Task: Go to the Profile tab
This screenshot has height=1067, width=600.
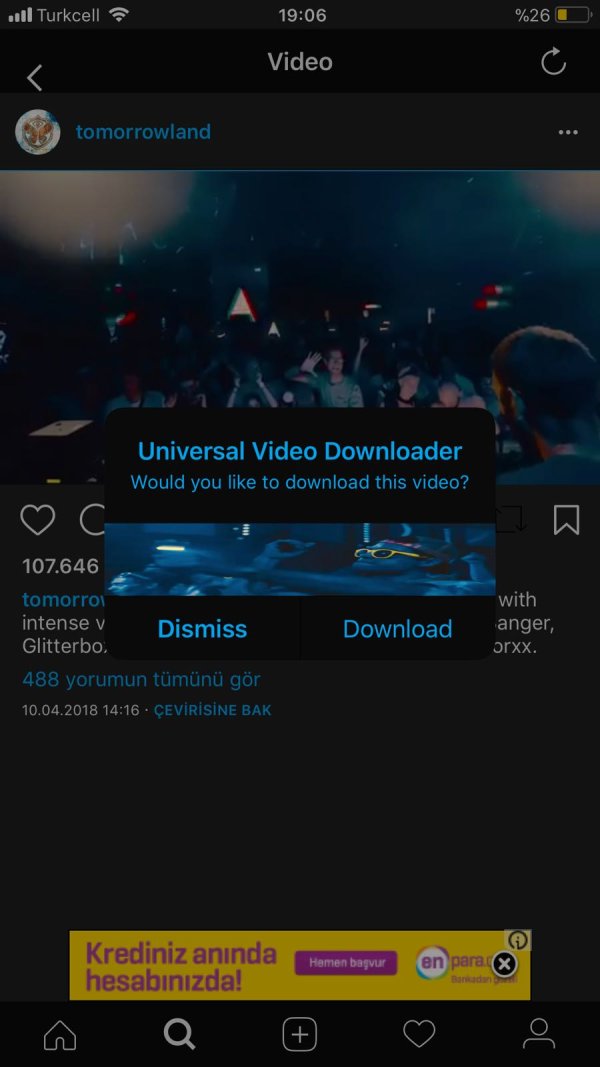Action: [539, 1035]
